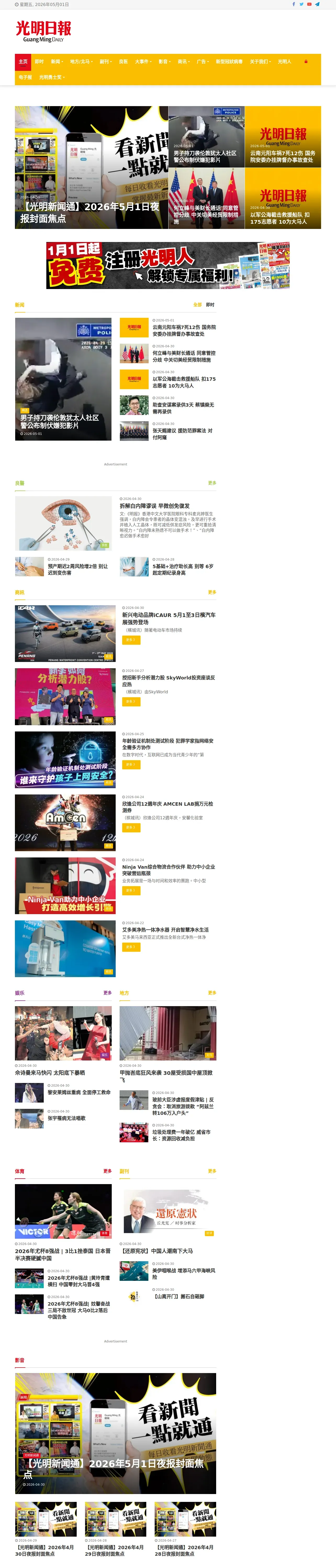336x1568 pixels.
Task: Open 新型冠状病毒 in the navigation bar
Action: [x=229, y=61]
